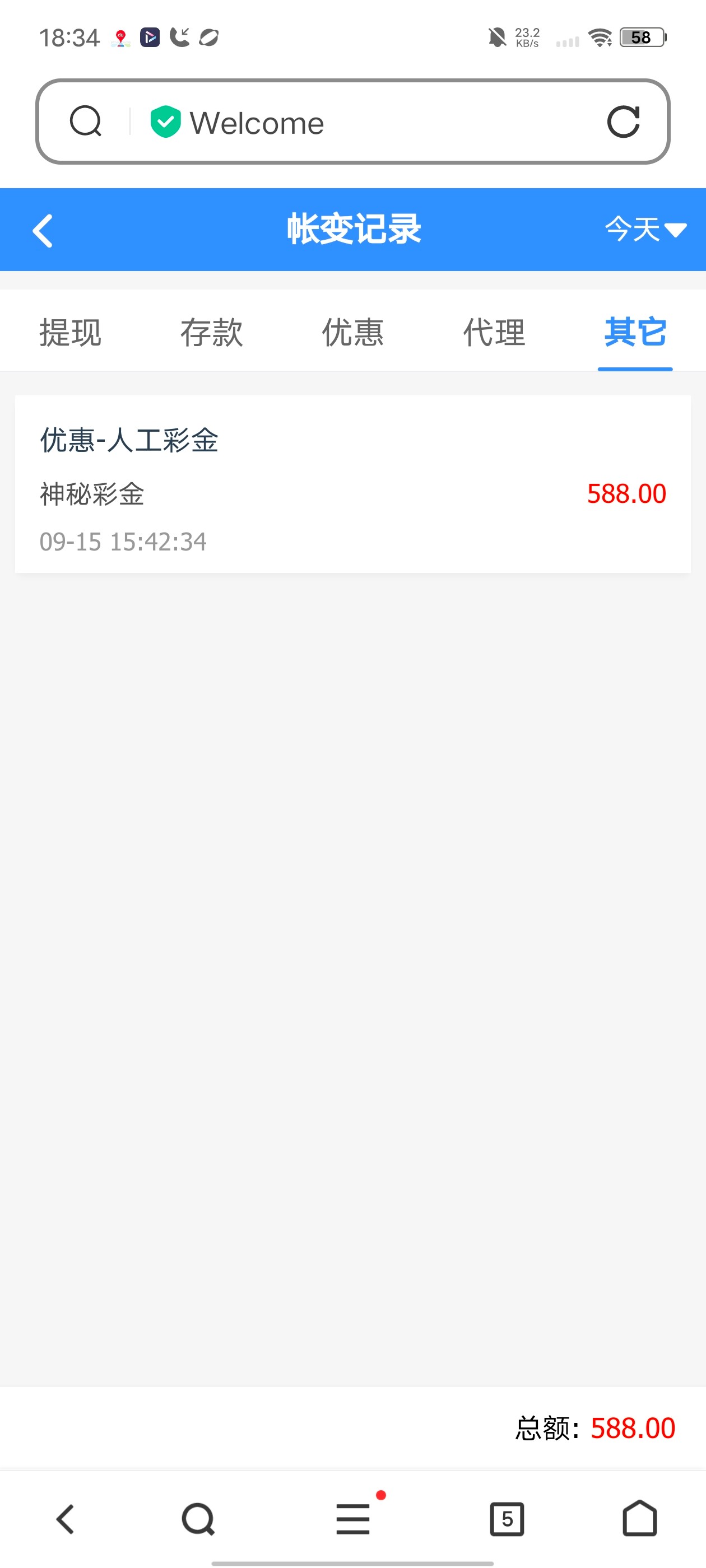Open the browser menu with three lines
Screen dimensions: 706x1568
pos(354,1519)
